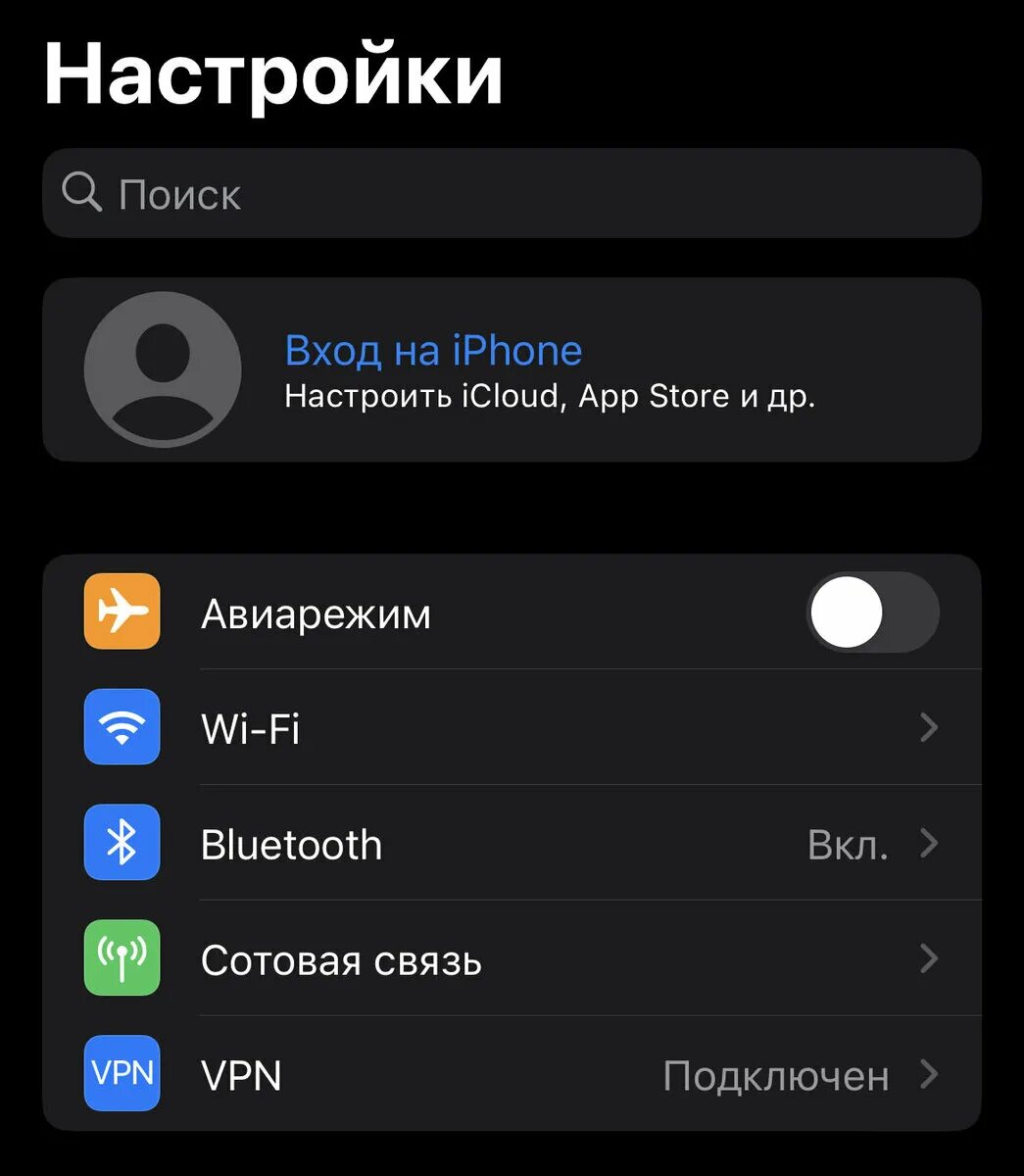This screenshot has width=1024, height=1176.
Task: Open Сотовая связь settings
Action: (x=512, y=958)
